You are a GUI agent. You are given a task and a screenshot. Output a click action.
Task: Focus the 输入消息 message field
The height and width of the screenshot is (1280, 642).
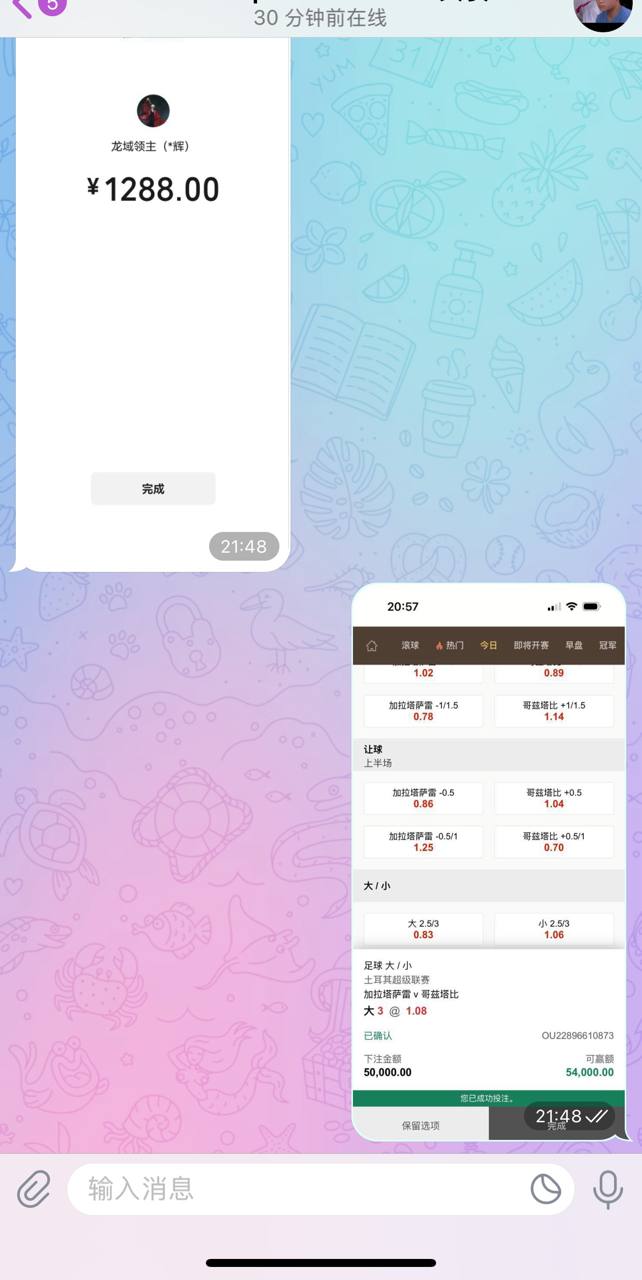click(300, 1189)
